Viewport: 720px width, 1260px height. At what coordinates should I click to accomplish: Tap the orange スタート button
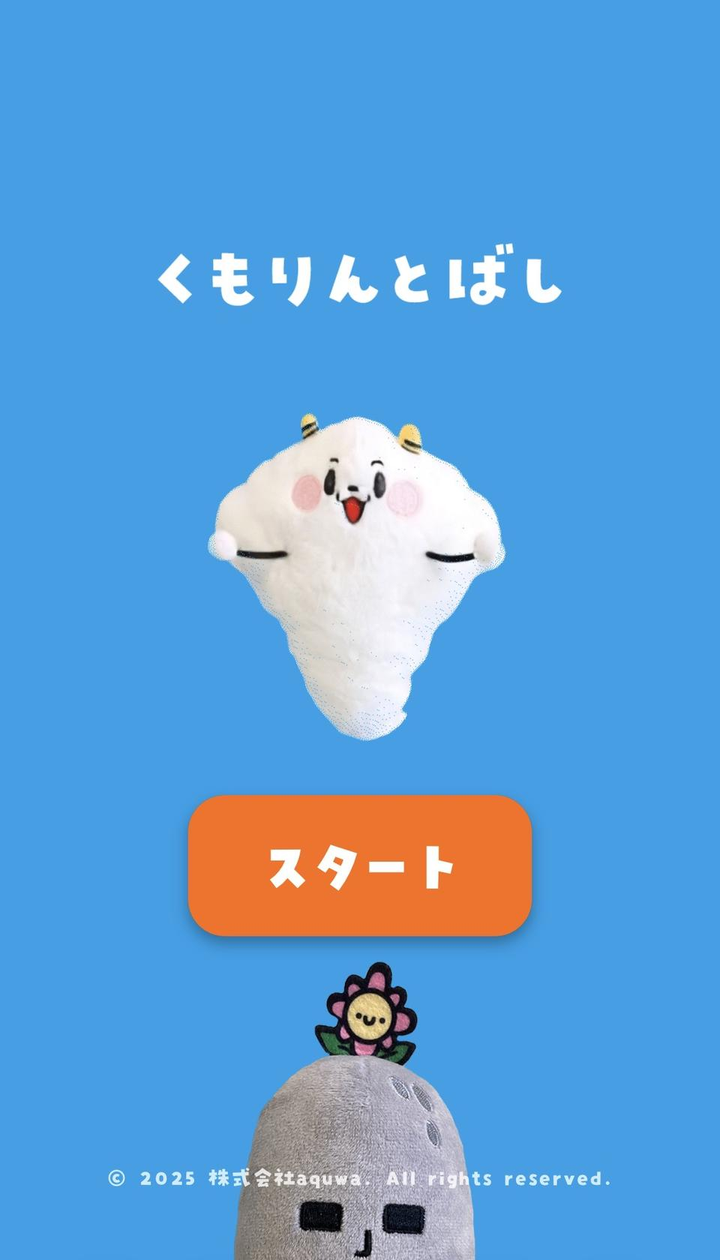[360, 866]
